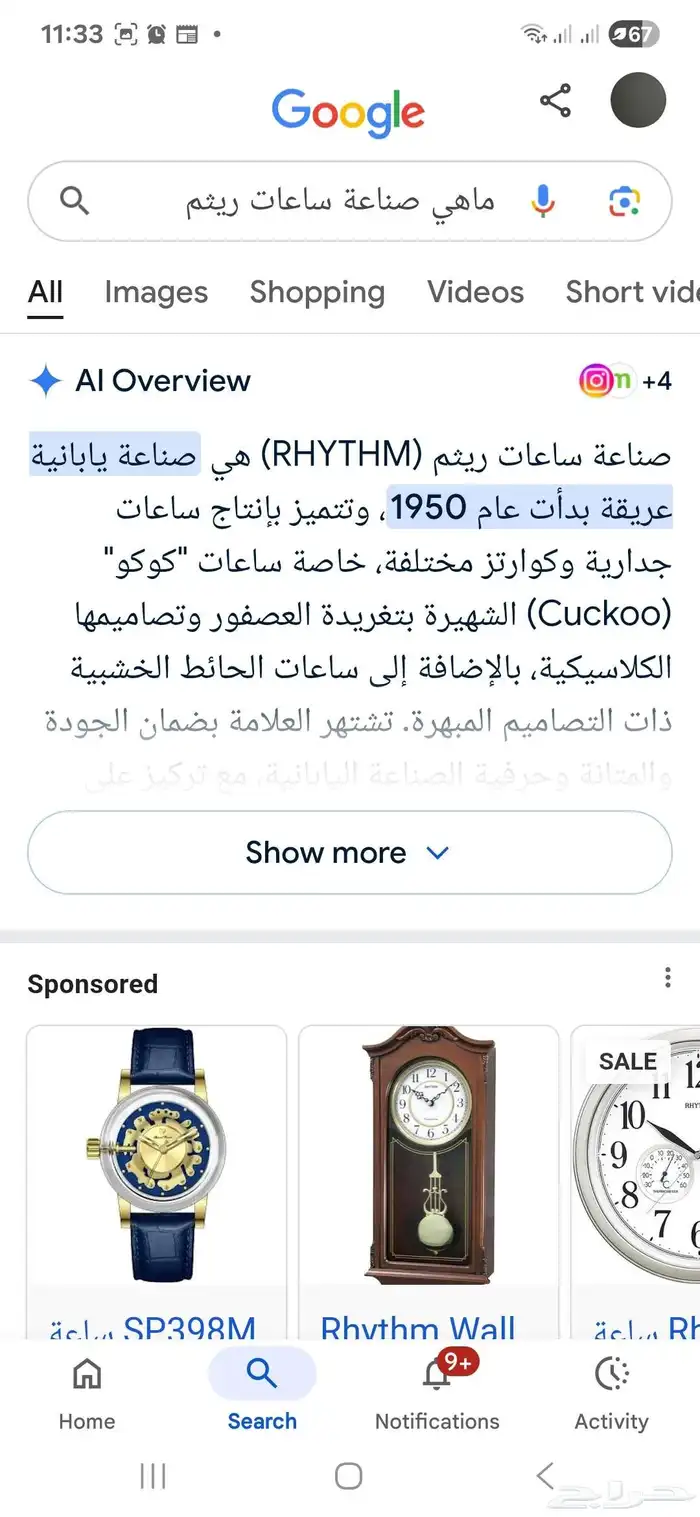The height and width of the screenshot is (1517, 700).
Task: Open the Rhythm Wall clock ad
Action: 428,1180
